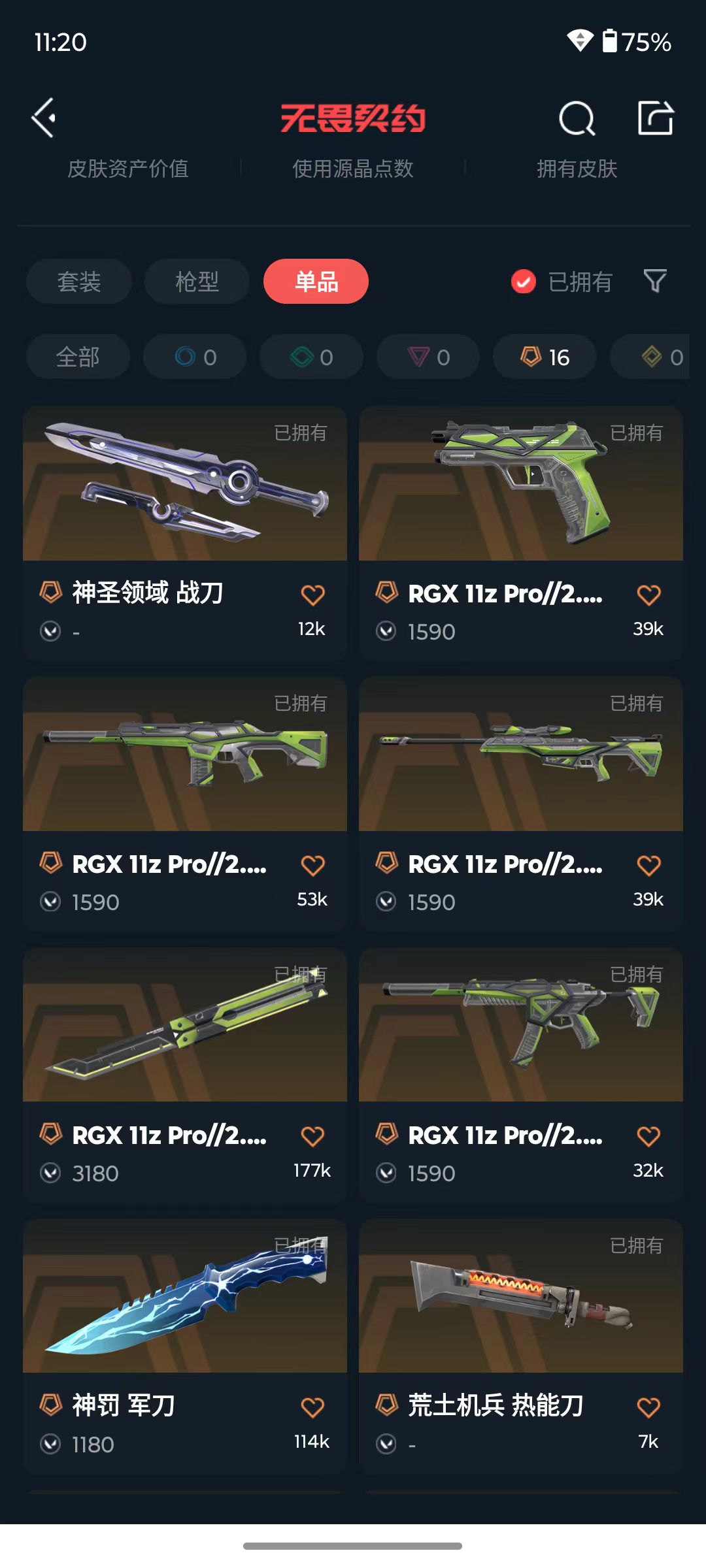
Task: Switch to the 枪型 tab
Action: click(x=197, y=282)
